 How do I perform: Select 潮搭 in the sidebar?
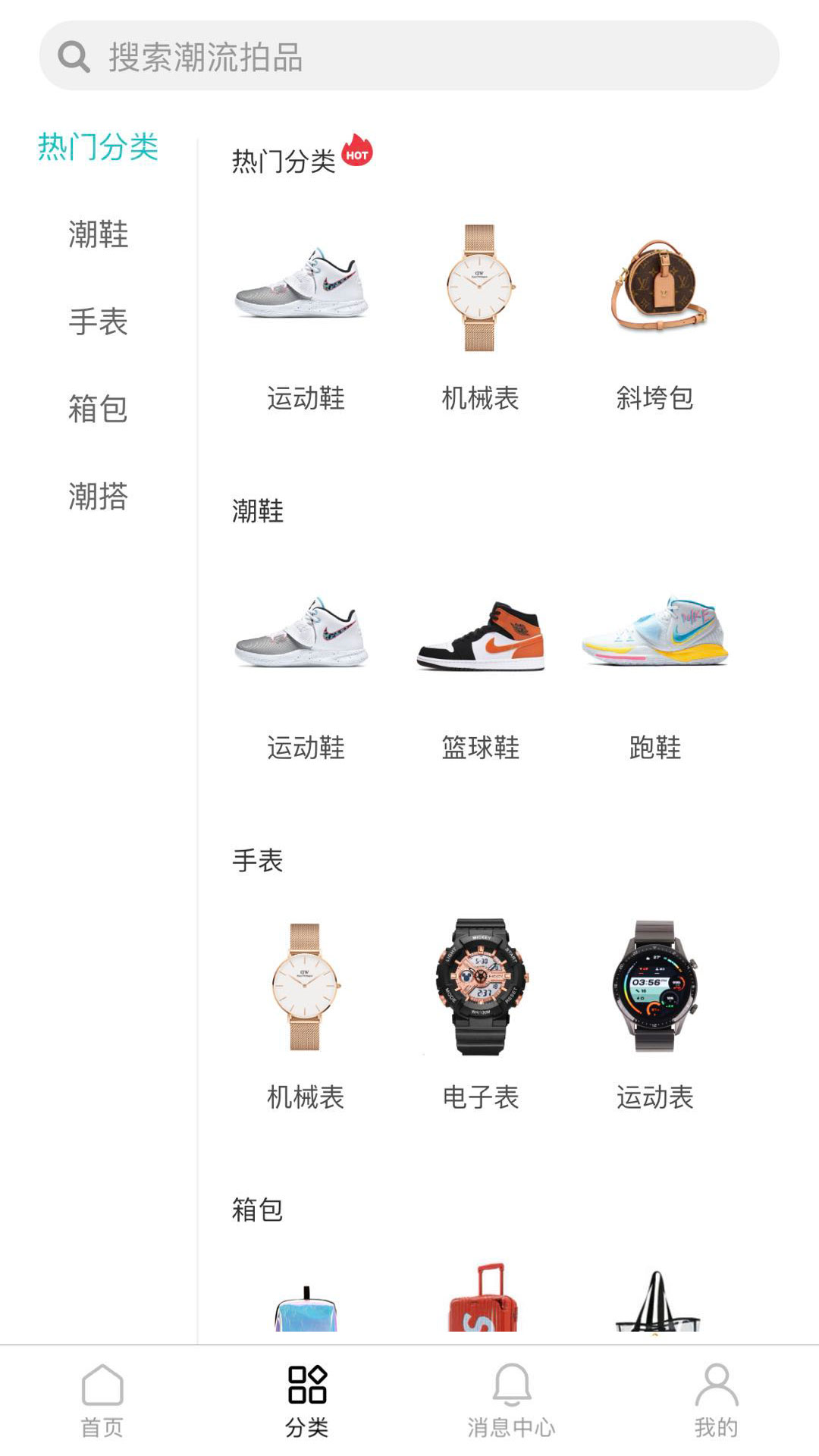[98, 496]
